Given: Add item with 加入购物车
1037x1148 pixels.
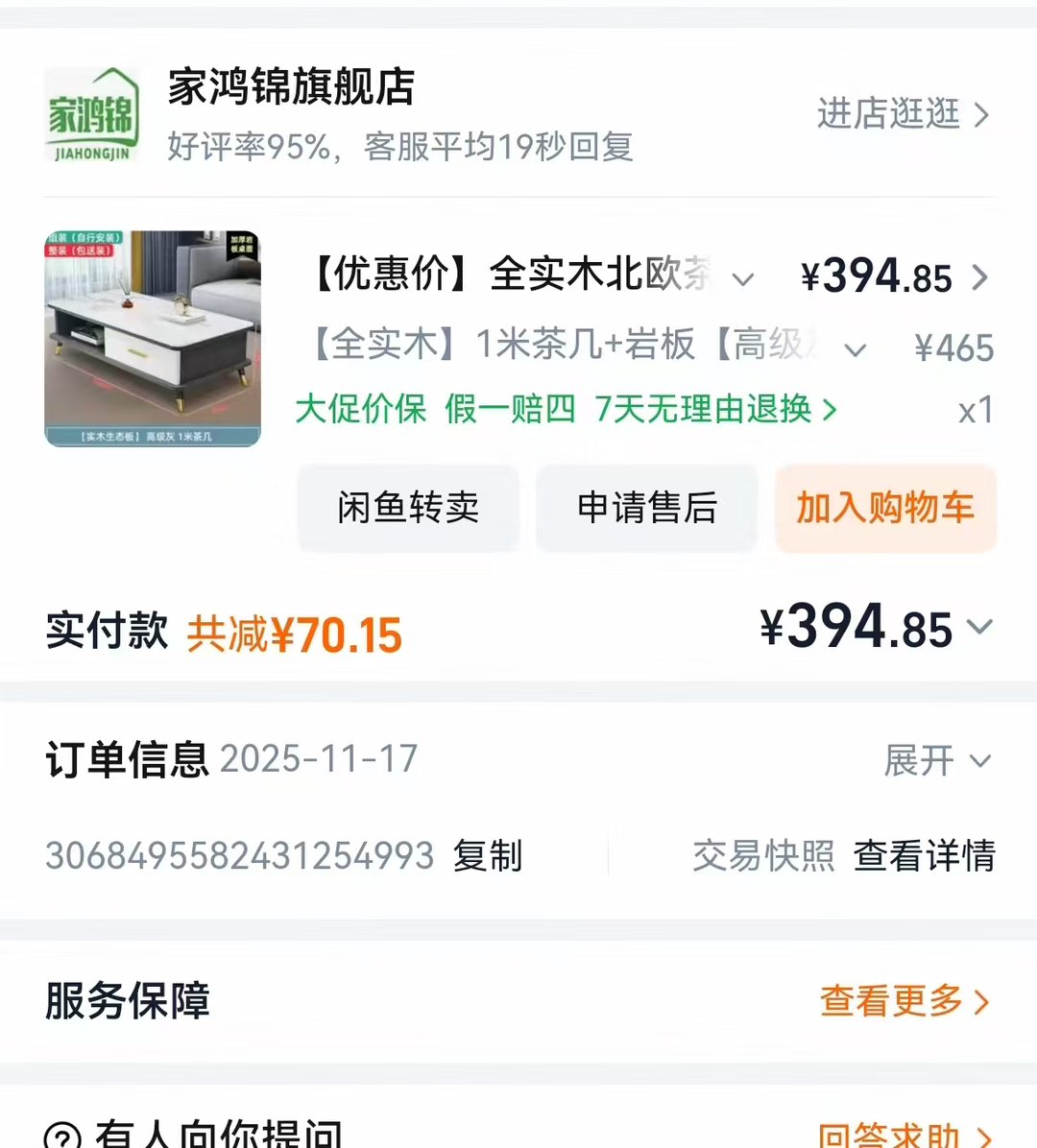Looking at the screenshot, I should pos(885,508).
